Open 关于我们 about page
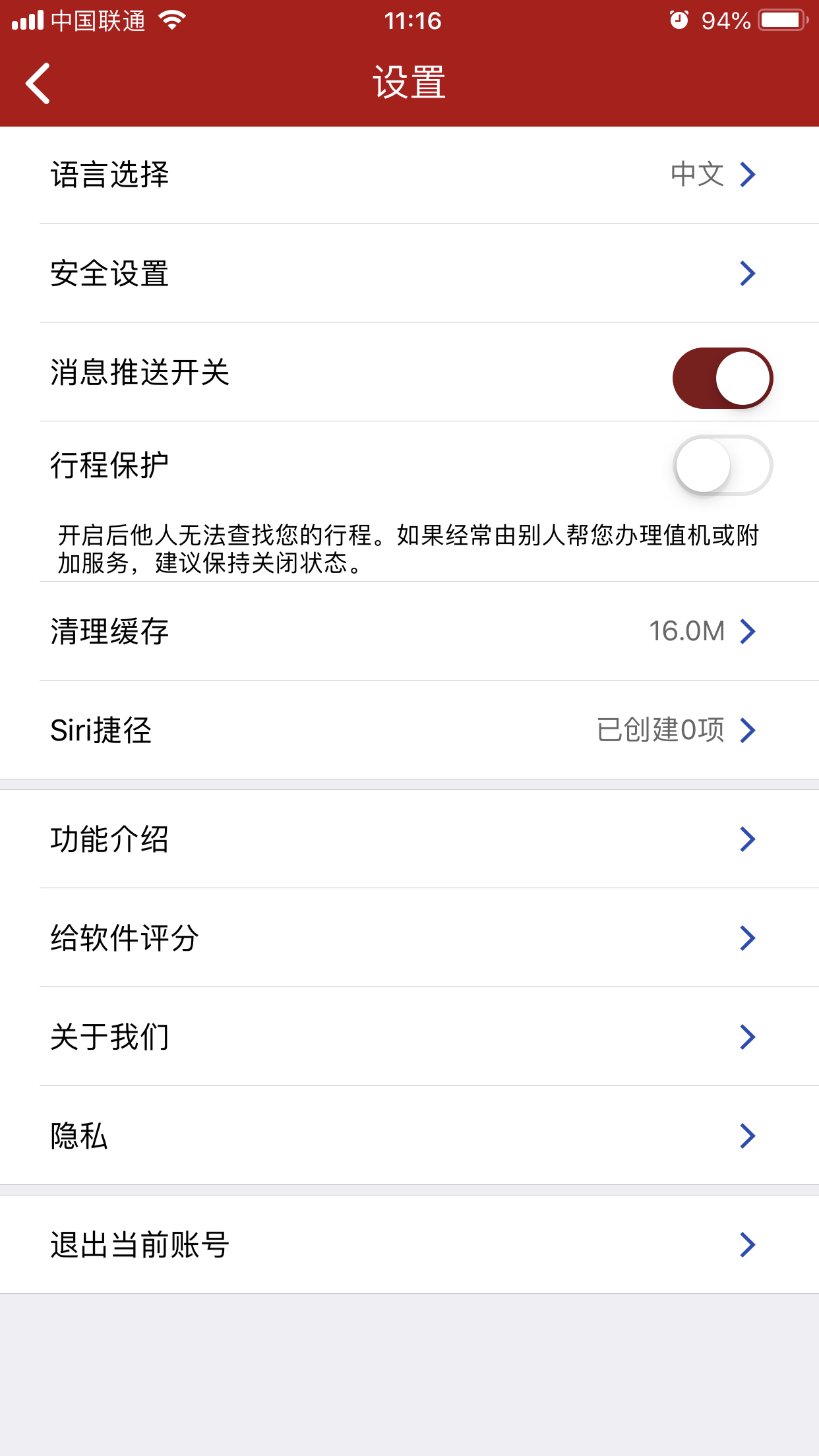 tap(409, 1037)
